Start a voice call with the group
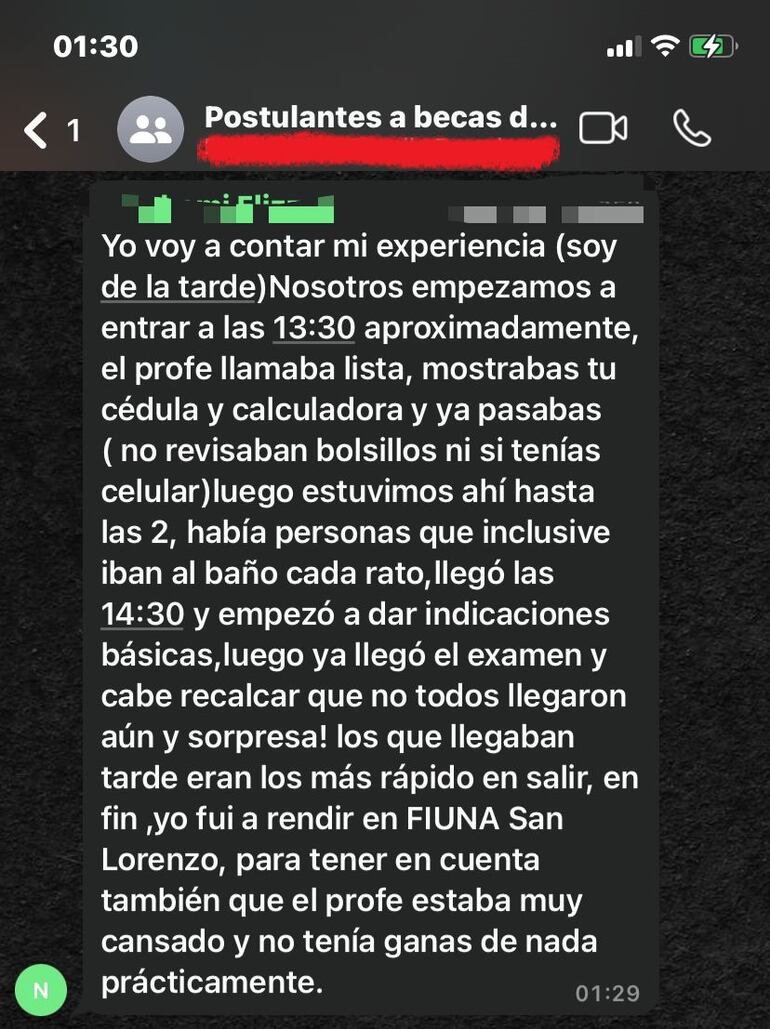770x1029 pixels. point(692,128)
